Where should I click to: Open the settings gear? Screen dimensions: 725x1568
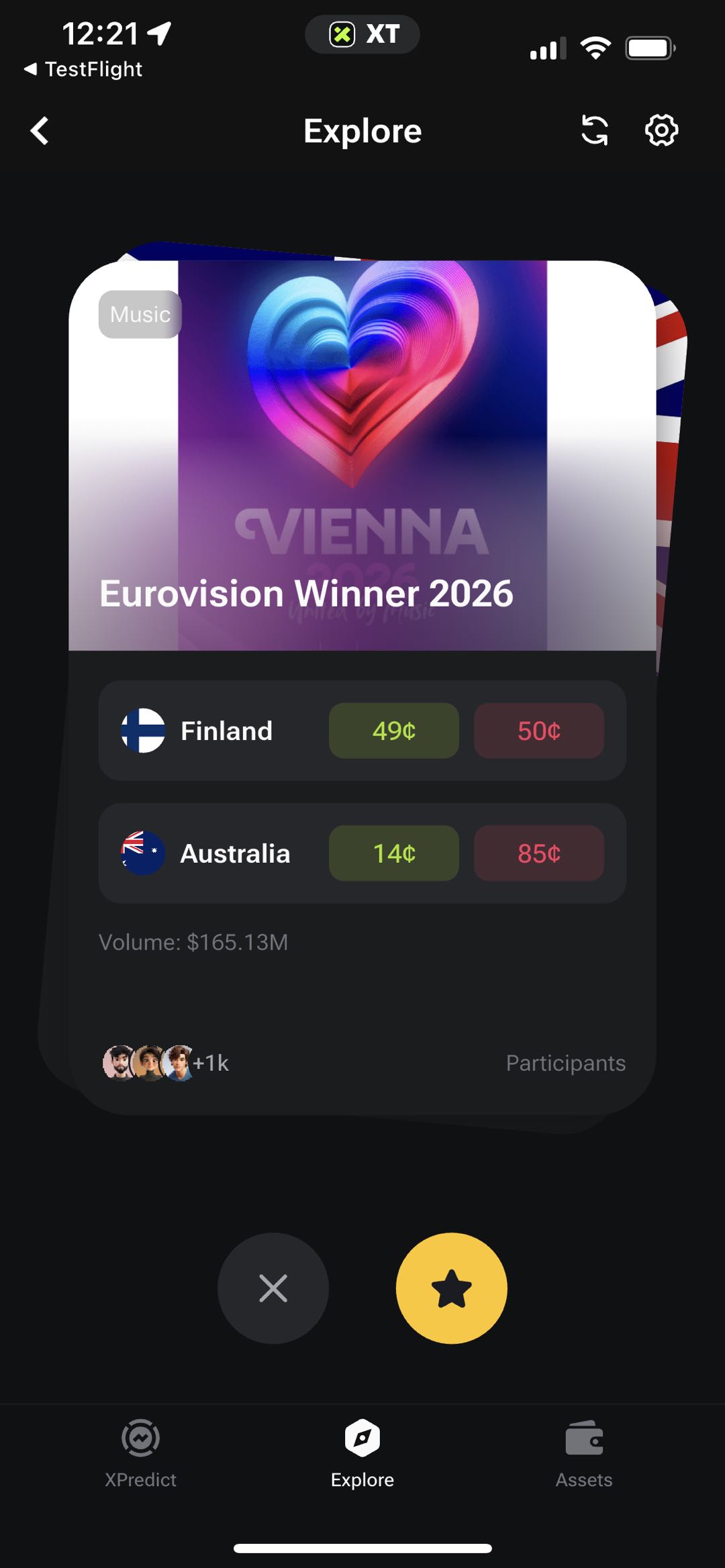point(662,130)
